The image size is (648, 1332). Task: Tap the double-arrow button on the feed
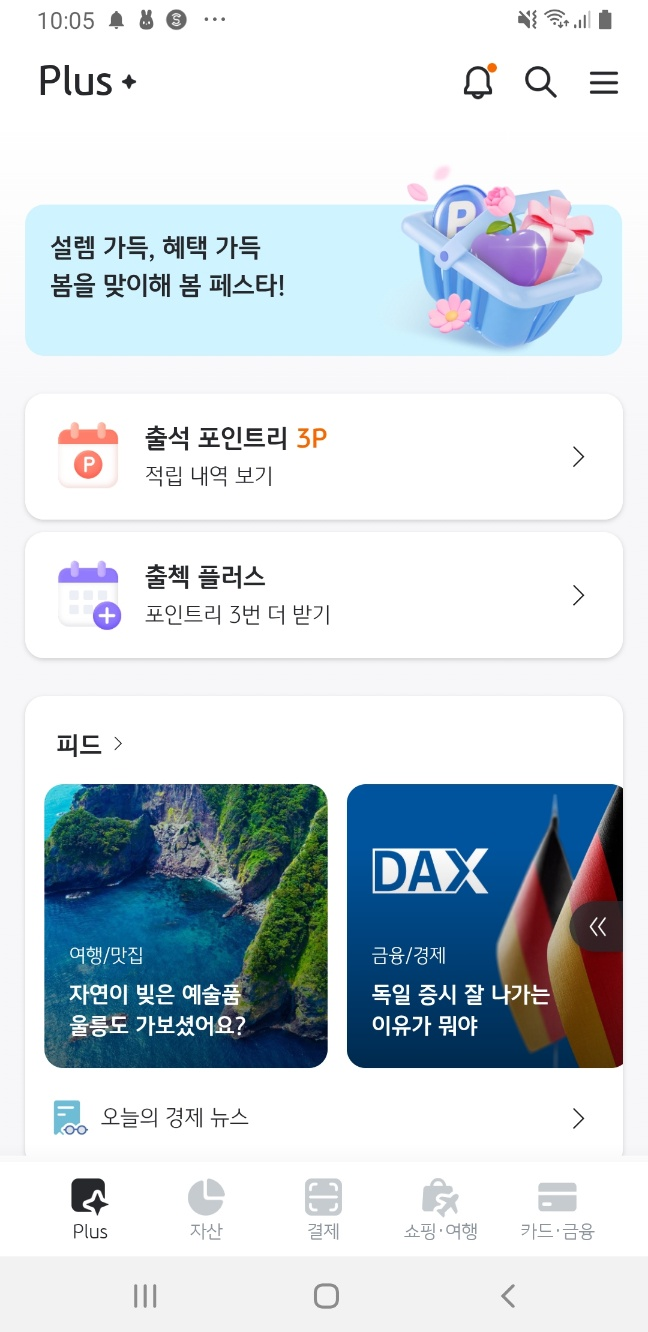click(598, 927)
